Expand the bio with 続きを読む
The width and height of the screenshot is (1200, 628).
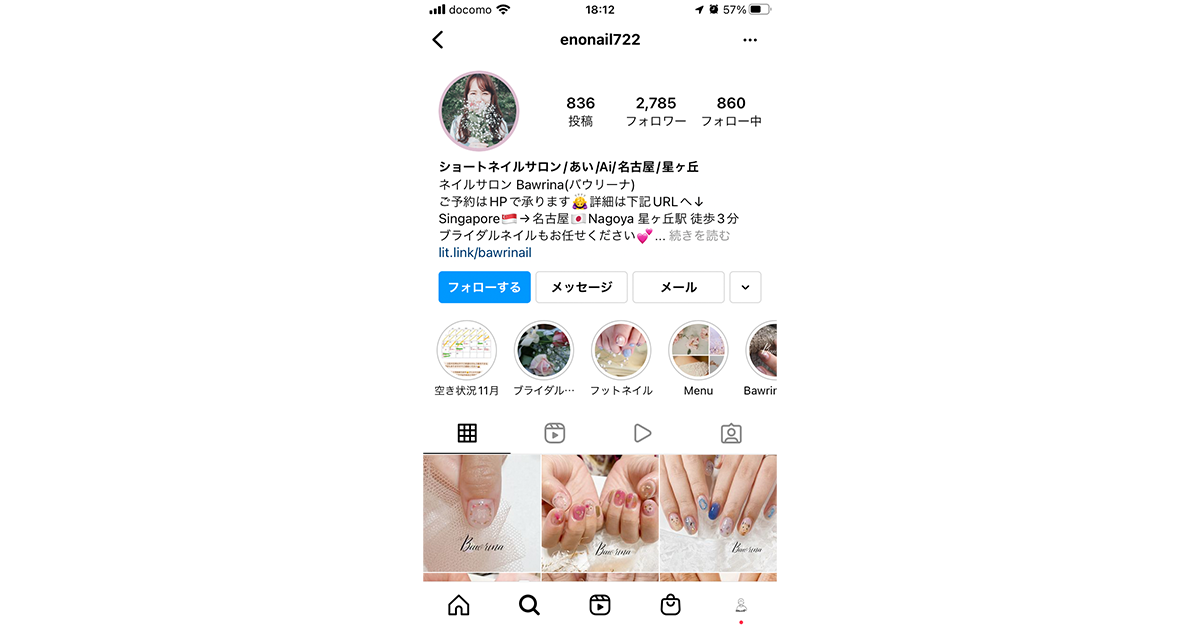tap(699, 236)
